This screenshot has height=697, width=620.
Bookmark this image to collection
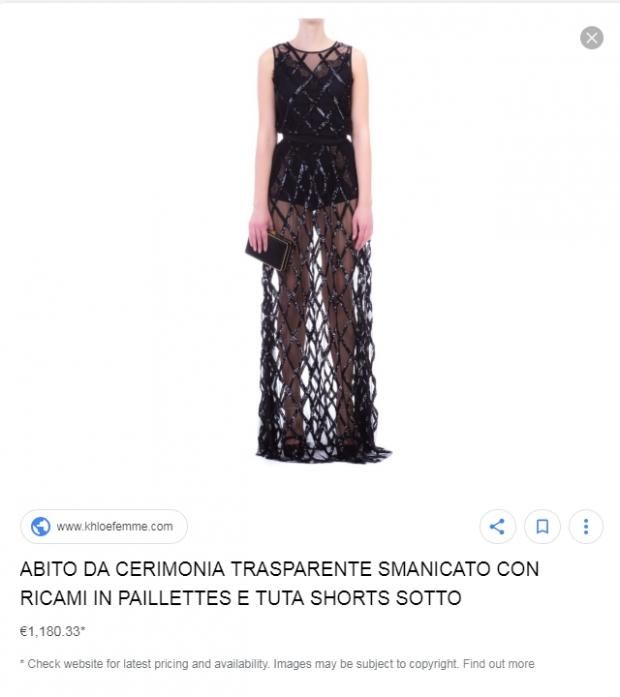tap(542, 526)
